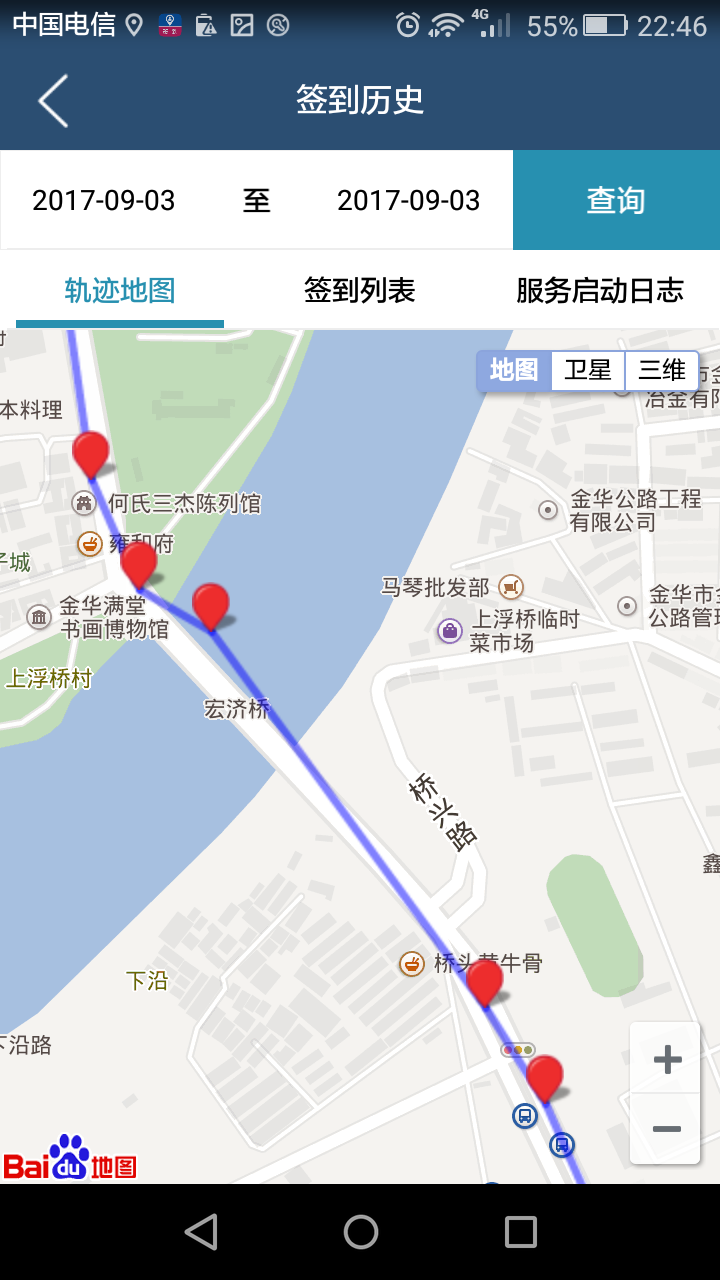Viewport: 720px width, 1280px height.
Task: Zoom in on the map
Action: click(x=666, y=1059)
